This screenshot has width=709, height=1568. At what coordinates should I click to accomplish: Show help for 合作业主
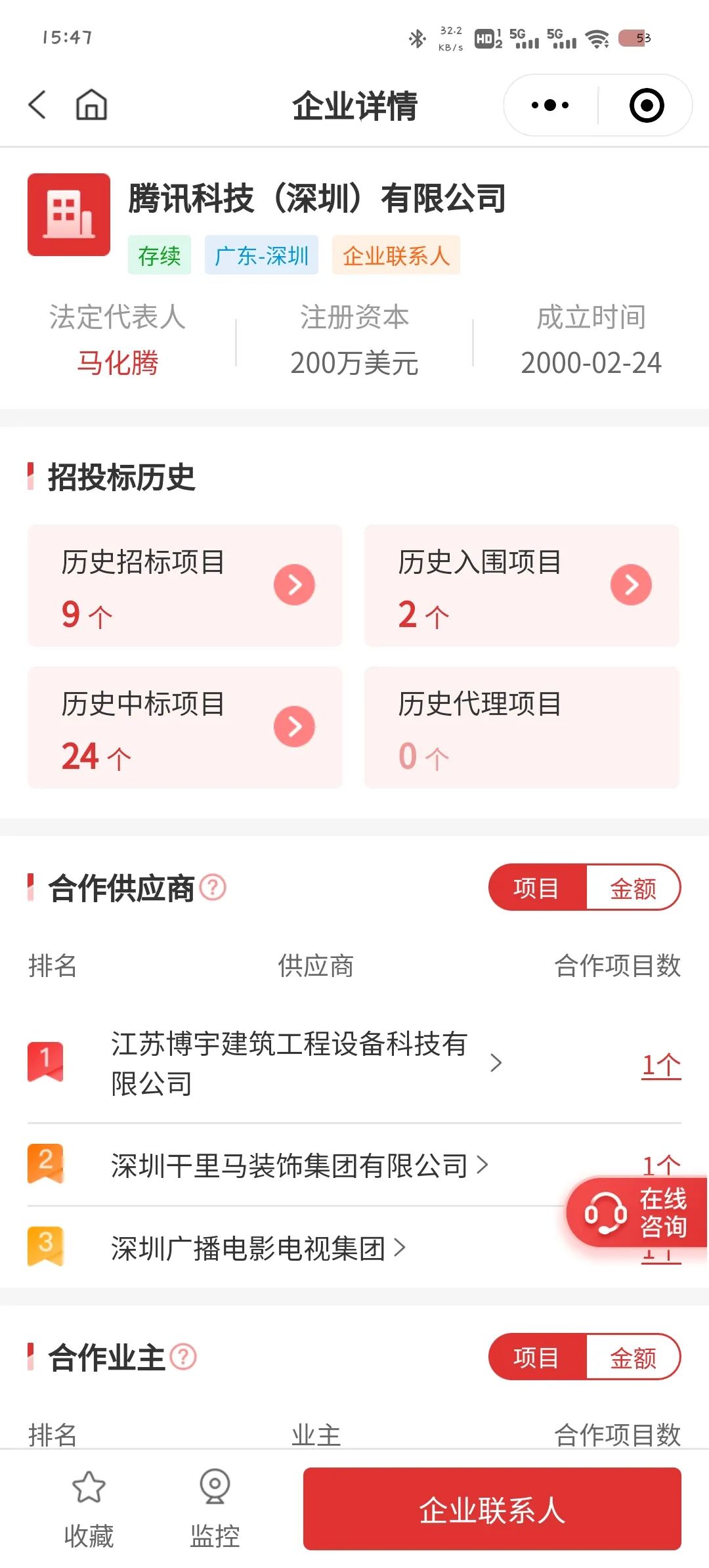[183, 1357]
